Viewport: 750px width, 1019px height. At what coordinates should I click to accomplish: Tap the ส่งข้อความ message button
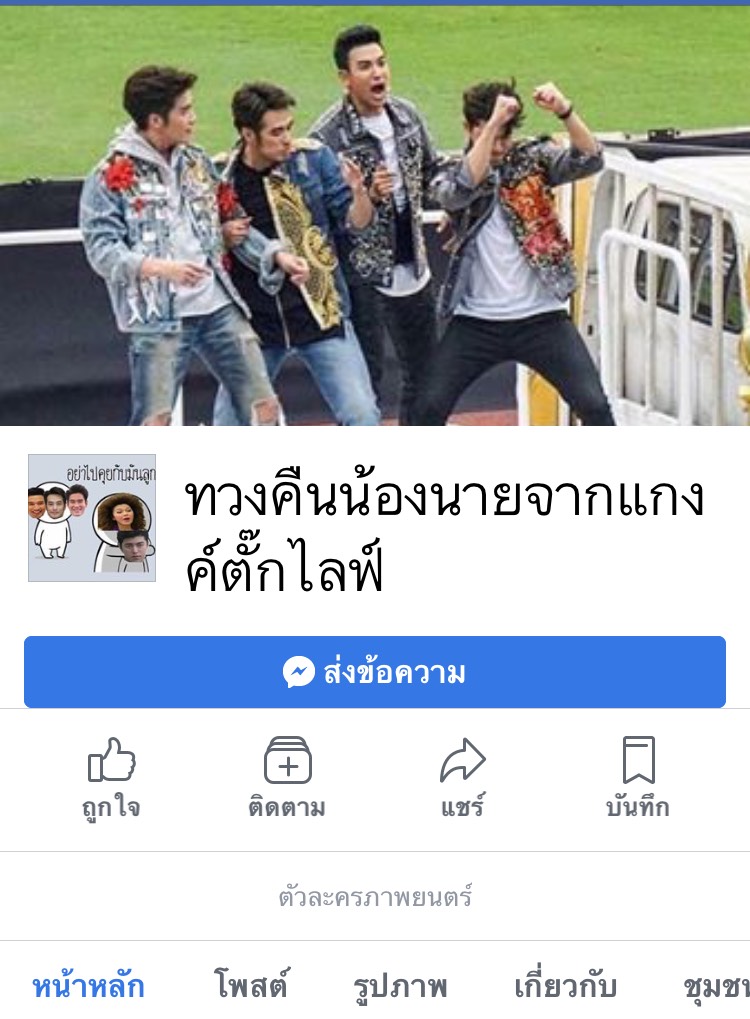pyautogui.click(x=375, y=672)
